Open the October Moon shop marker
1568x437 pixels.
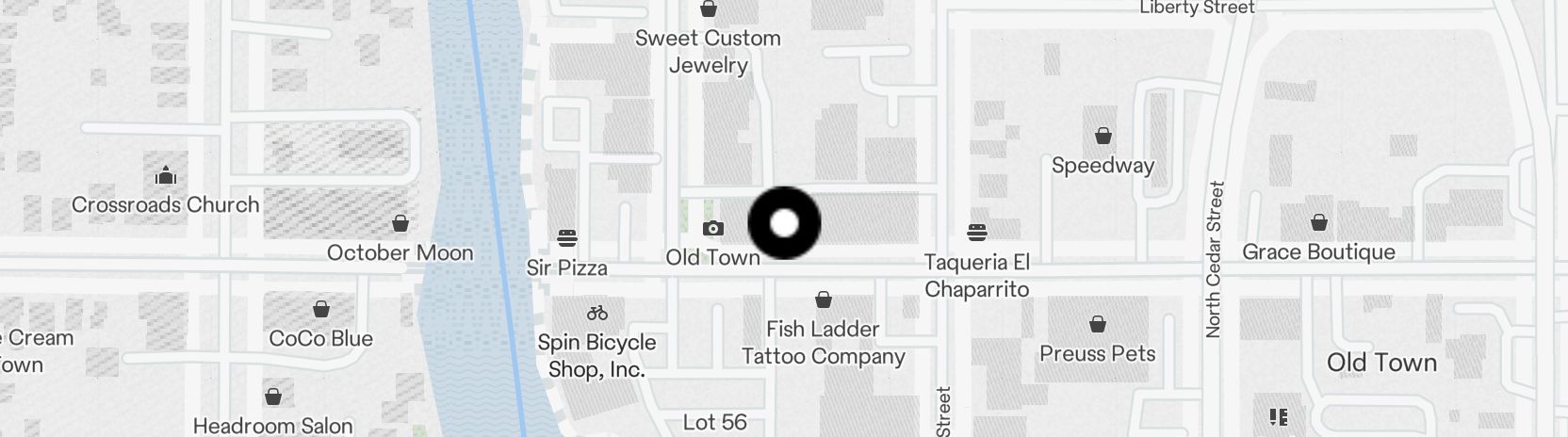pos(400,223)
